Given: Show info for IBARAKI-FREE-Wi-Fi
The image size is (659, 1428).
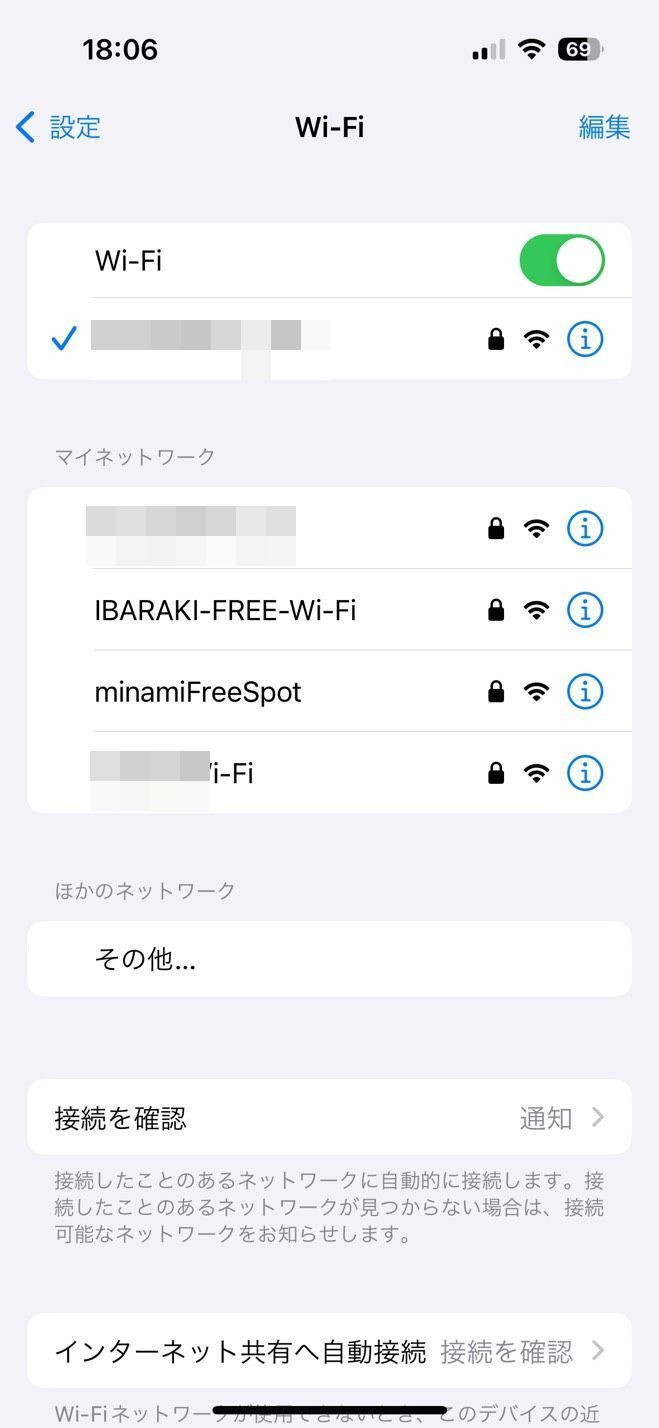Looking at the screenshot, I should point(585,610).
